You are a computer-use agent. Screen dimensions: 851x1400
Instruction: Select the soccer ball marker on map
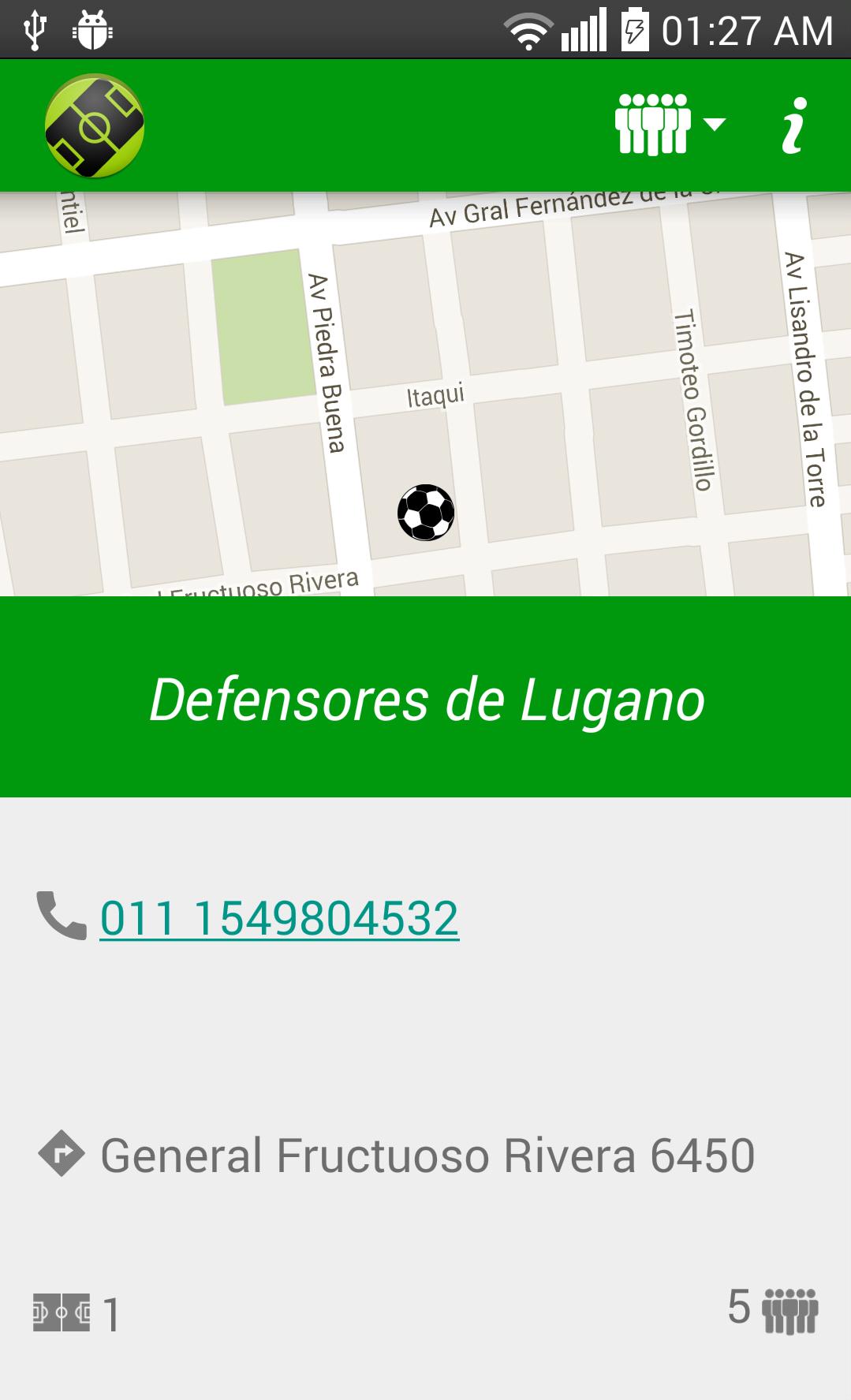pos(427,513)
